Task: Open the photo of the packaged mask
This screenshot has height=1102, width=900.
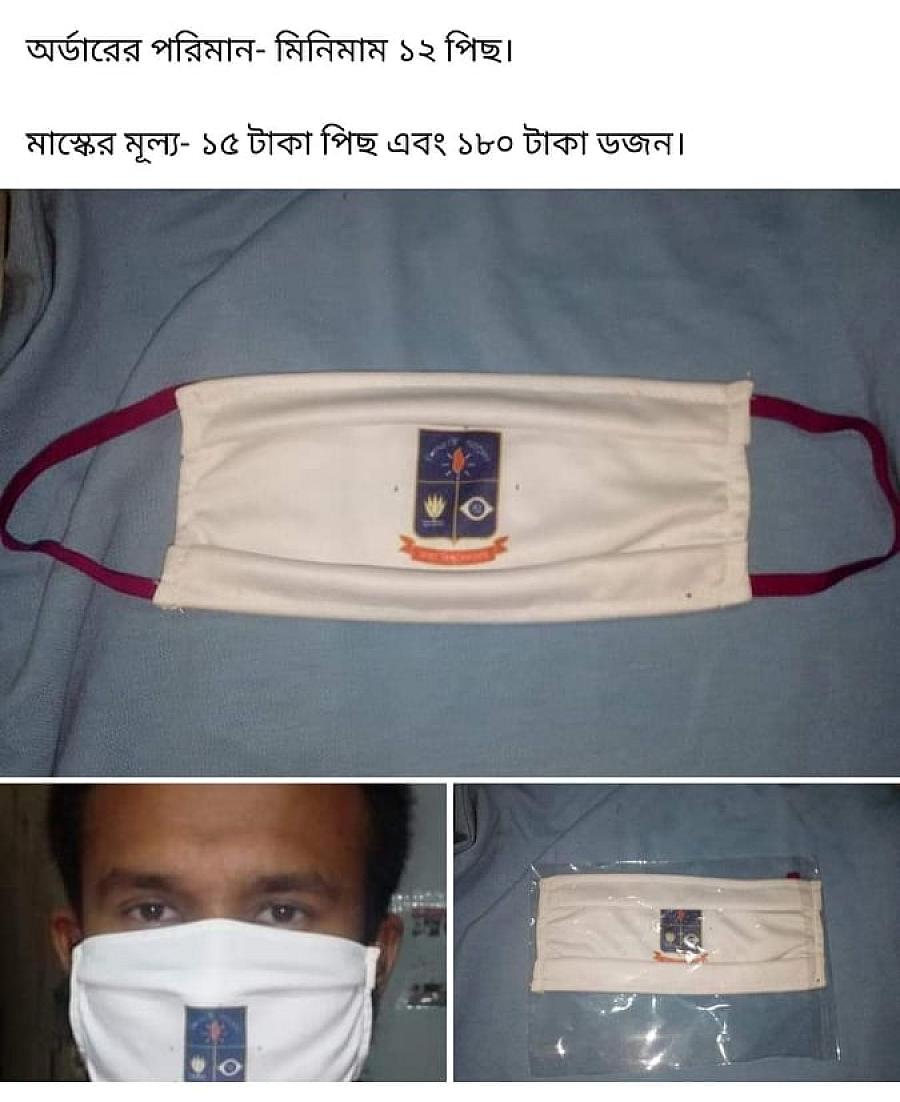Action: click(676, 932)
